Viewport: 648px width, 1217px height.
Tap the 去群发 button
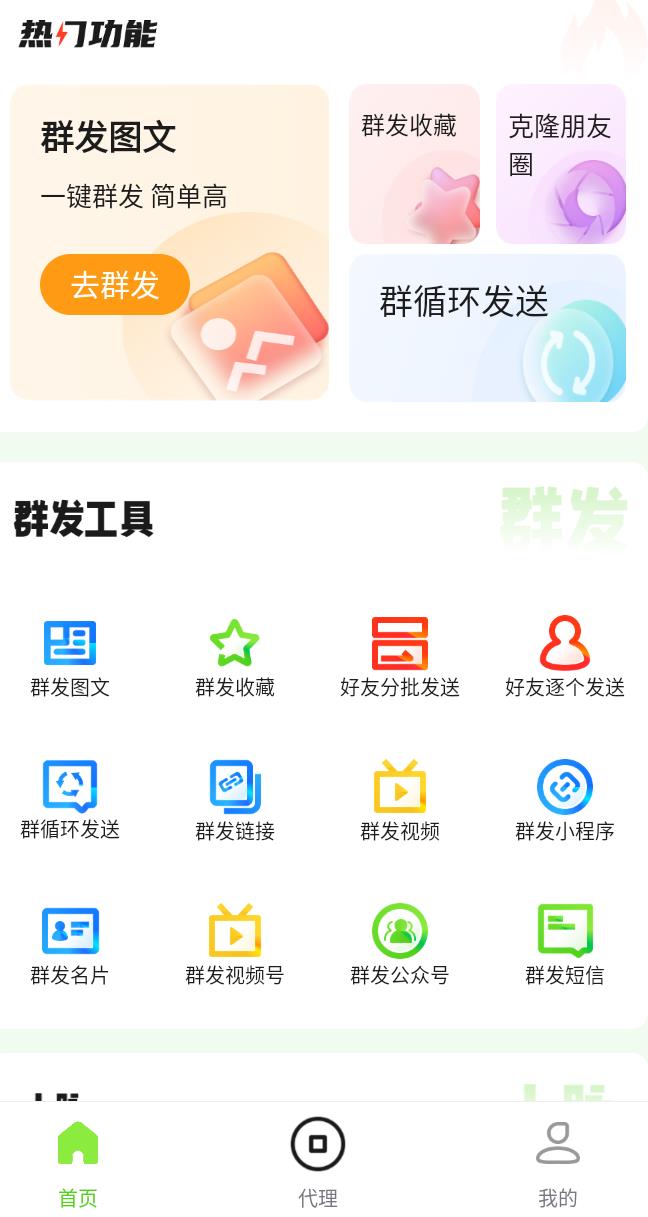[x=115, y=285]
